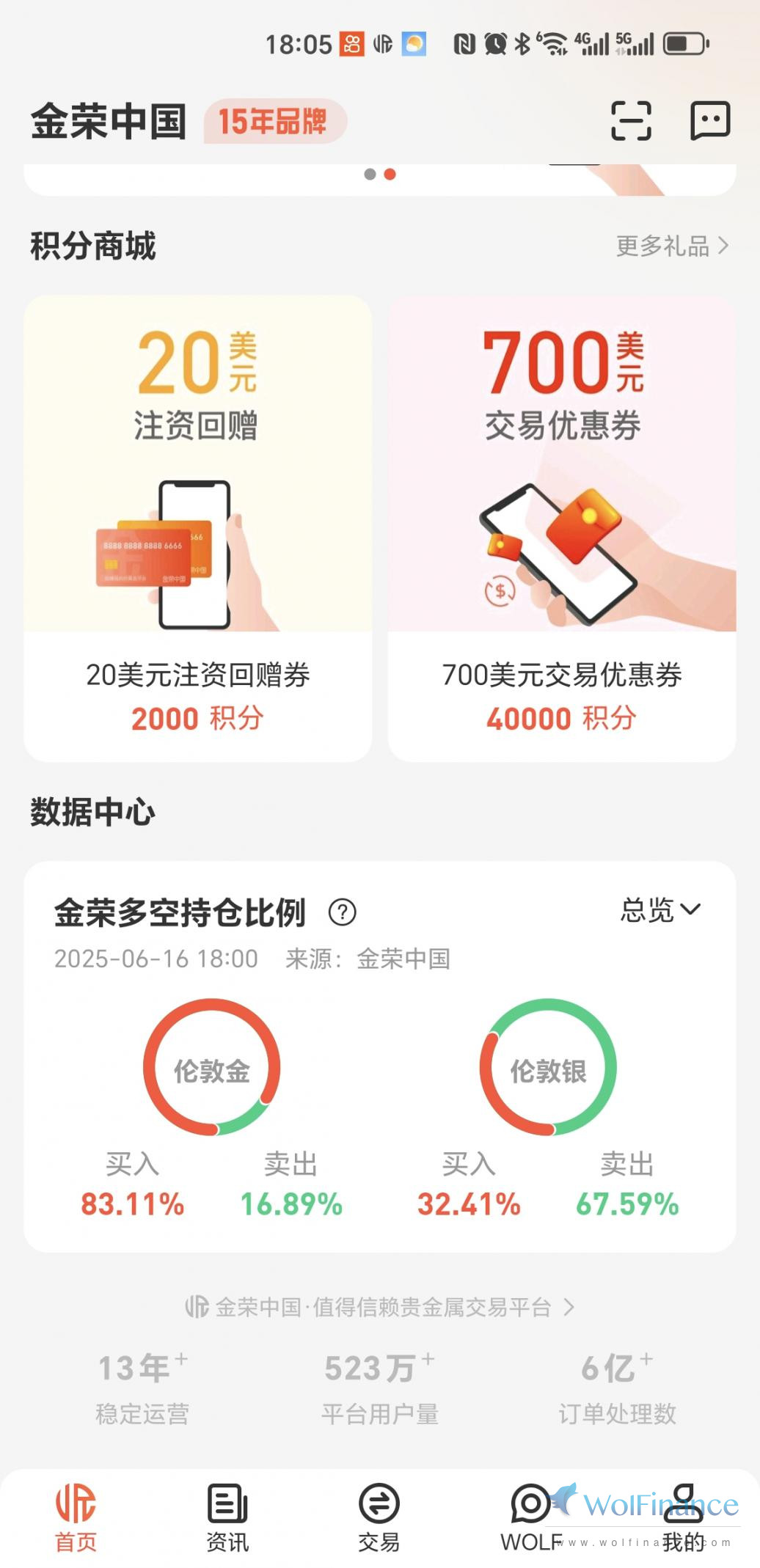The width and height of the screenshot is (760, 1568).
Task: Switch to the 首页 tab
Action: pos(76,1517)
